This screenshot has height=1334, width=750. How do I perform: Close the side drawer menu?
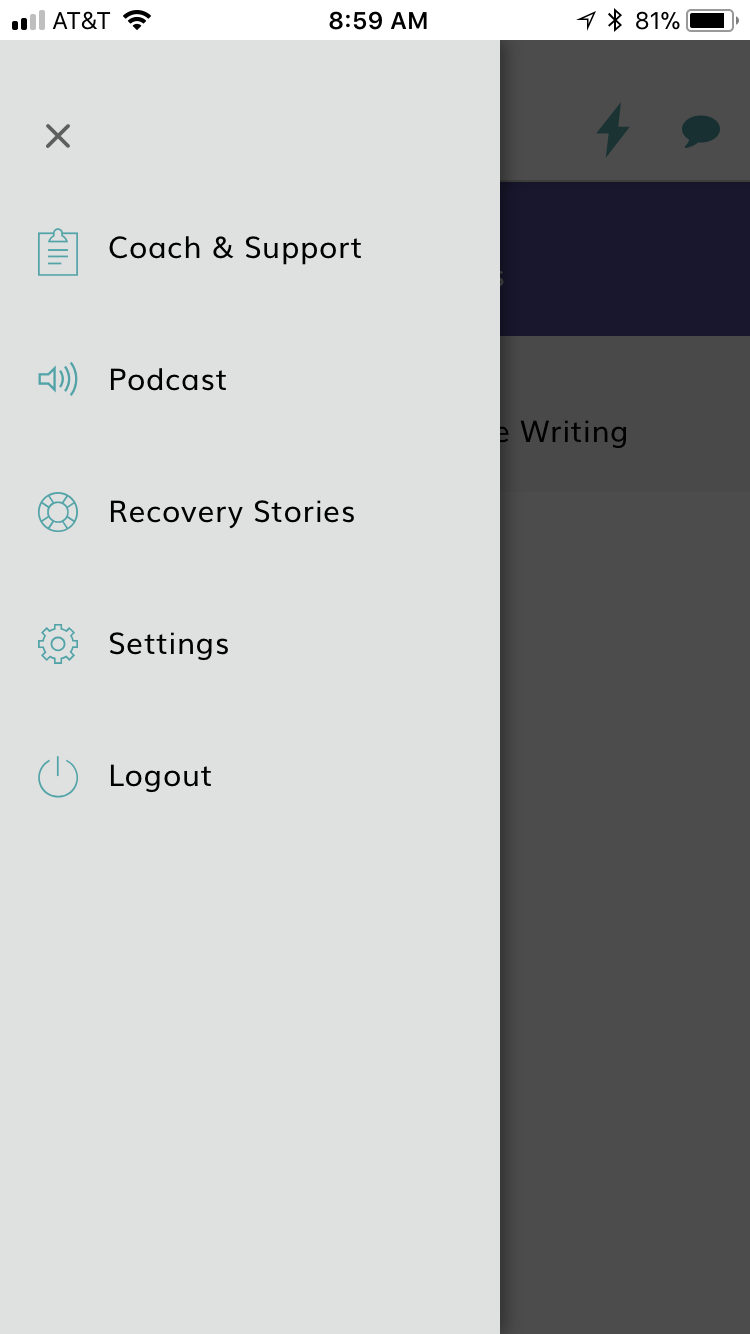click(x=58, y=136)
